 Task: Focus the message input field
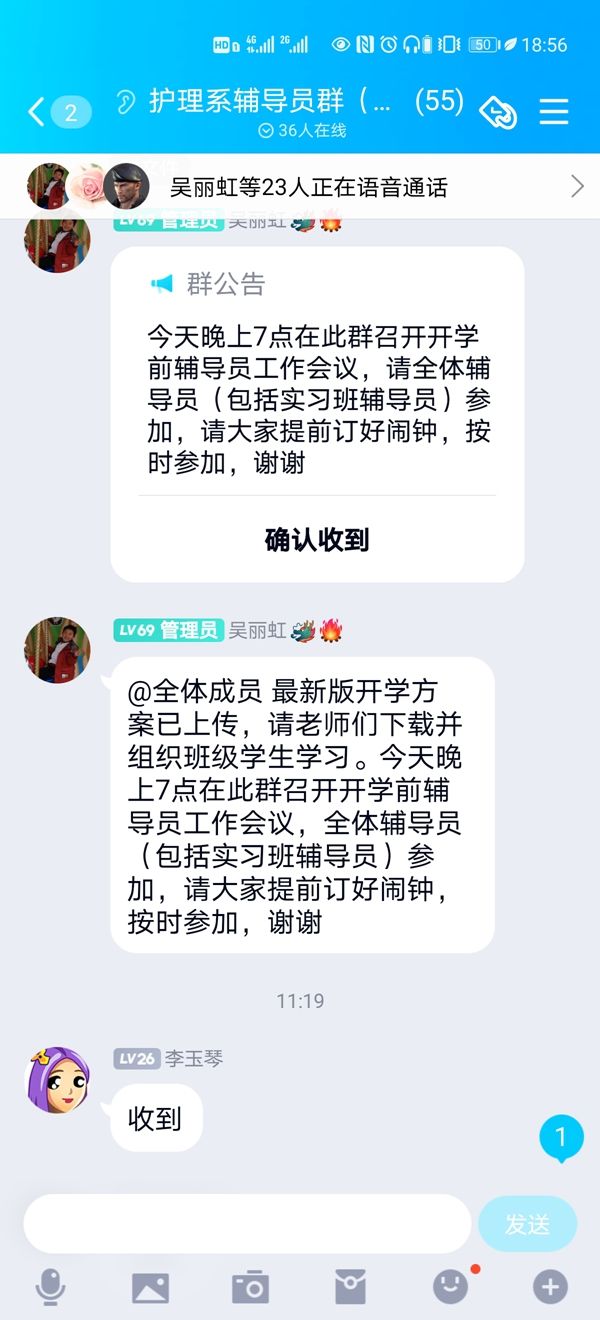pyautogui.click(x=247, y=1223)
